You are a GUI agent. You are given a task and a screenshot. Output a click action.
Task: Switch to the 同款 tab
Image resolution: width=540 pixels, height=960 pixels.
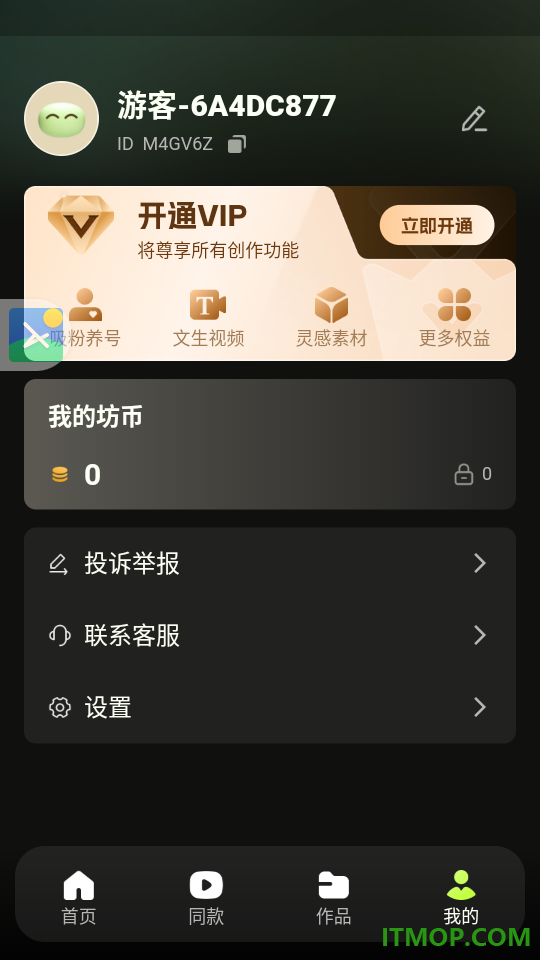click(206, 898)
